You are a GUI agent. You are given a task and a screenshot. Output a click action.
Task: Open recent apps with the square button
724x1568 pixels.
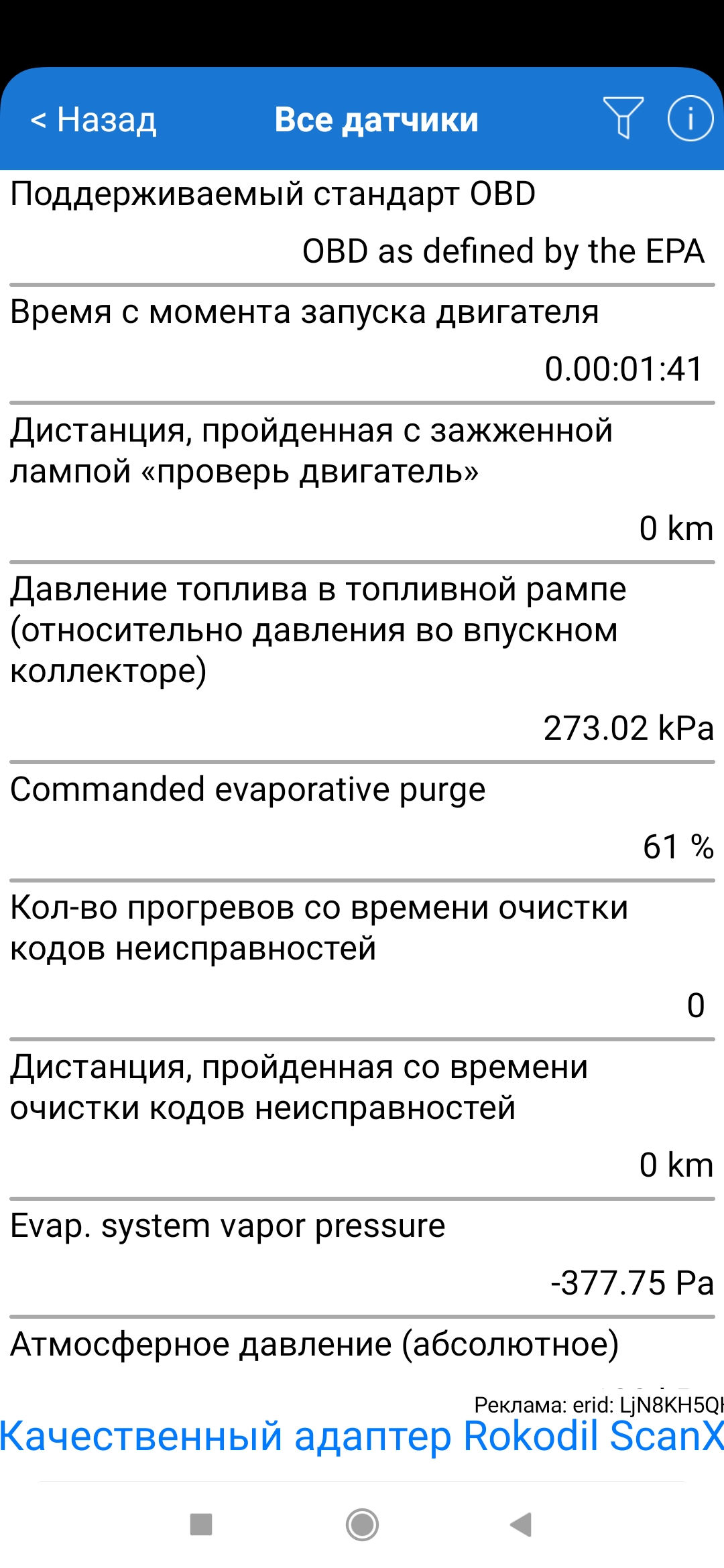(x=201, y=1524)
